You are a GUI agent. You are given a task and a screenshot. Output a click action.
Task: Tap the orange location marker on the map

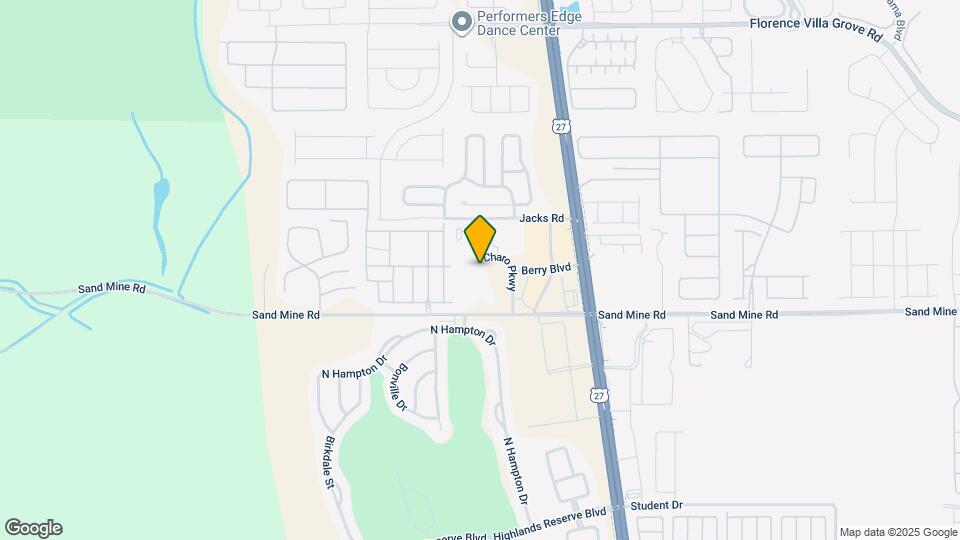pyautogui.click(x=480, y=238)
